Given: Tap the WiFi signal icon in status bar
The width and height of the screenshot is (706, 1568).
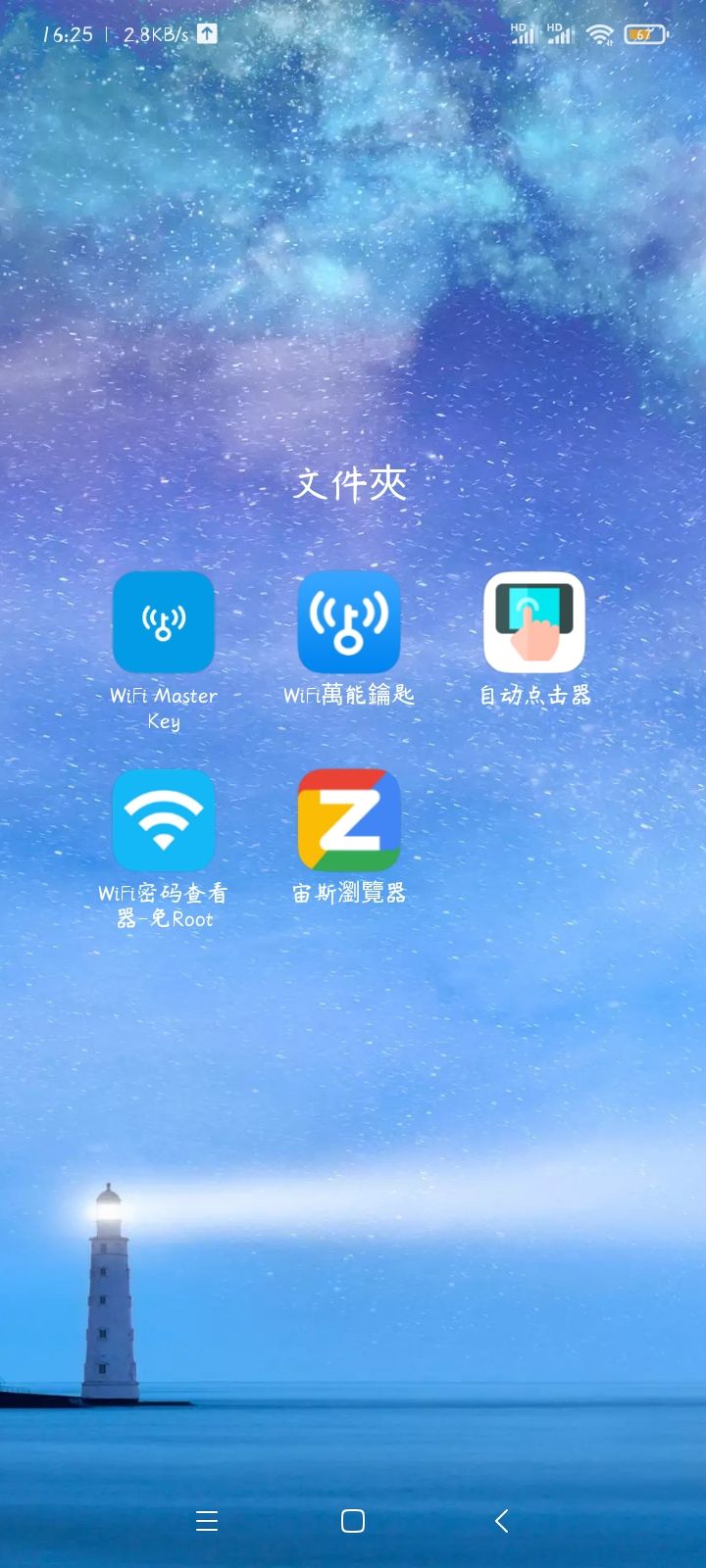Looking at the screenshot, I should [x=599, y=32].
